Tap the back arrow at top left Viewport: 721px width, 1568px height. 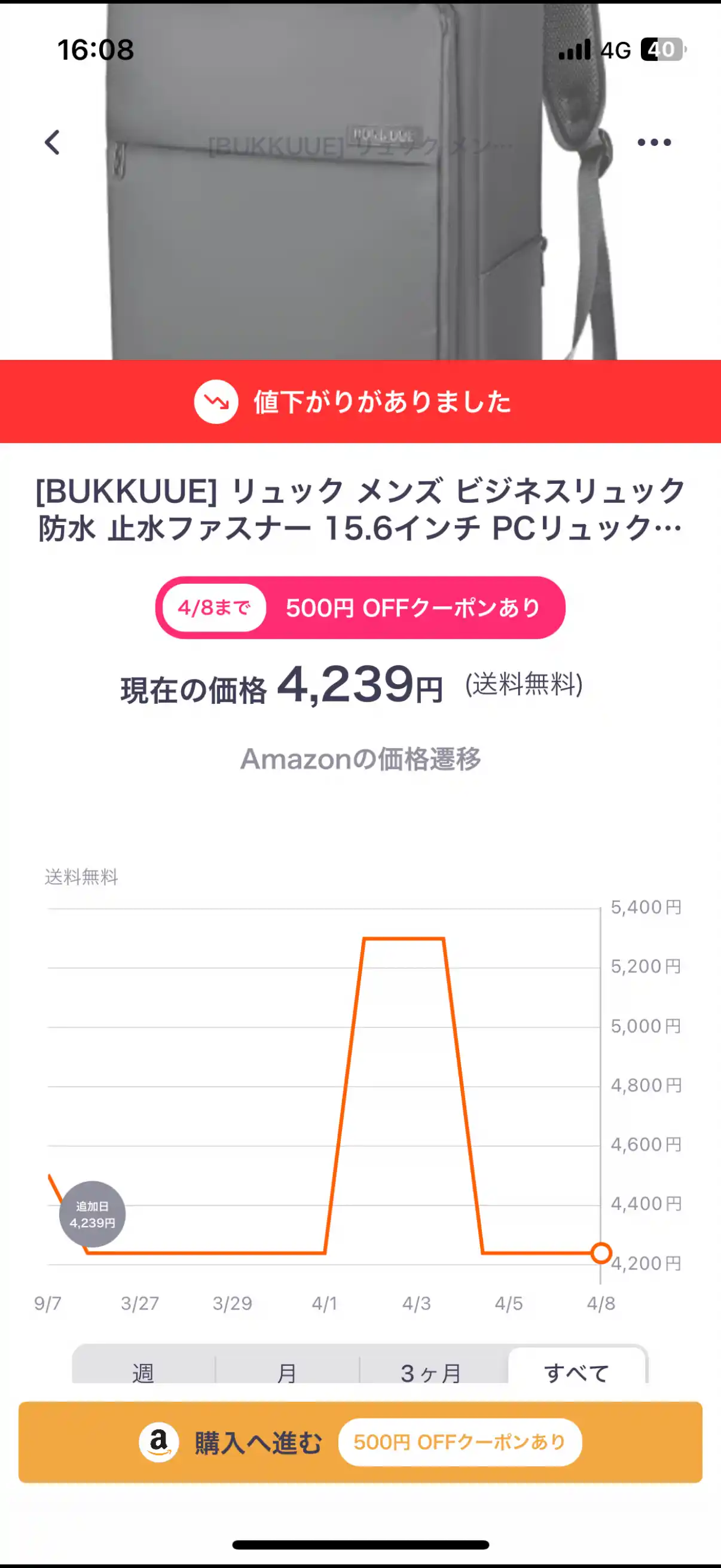[x=53, y=142]
